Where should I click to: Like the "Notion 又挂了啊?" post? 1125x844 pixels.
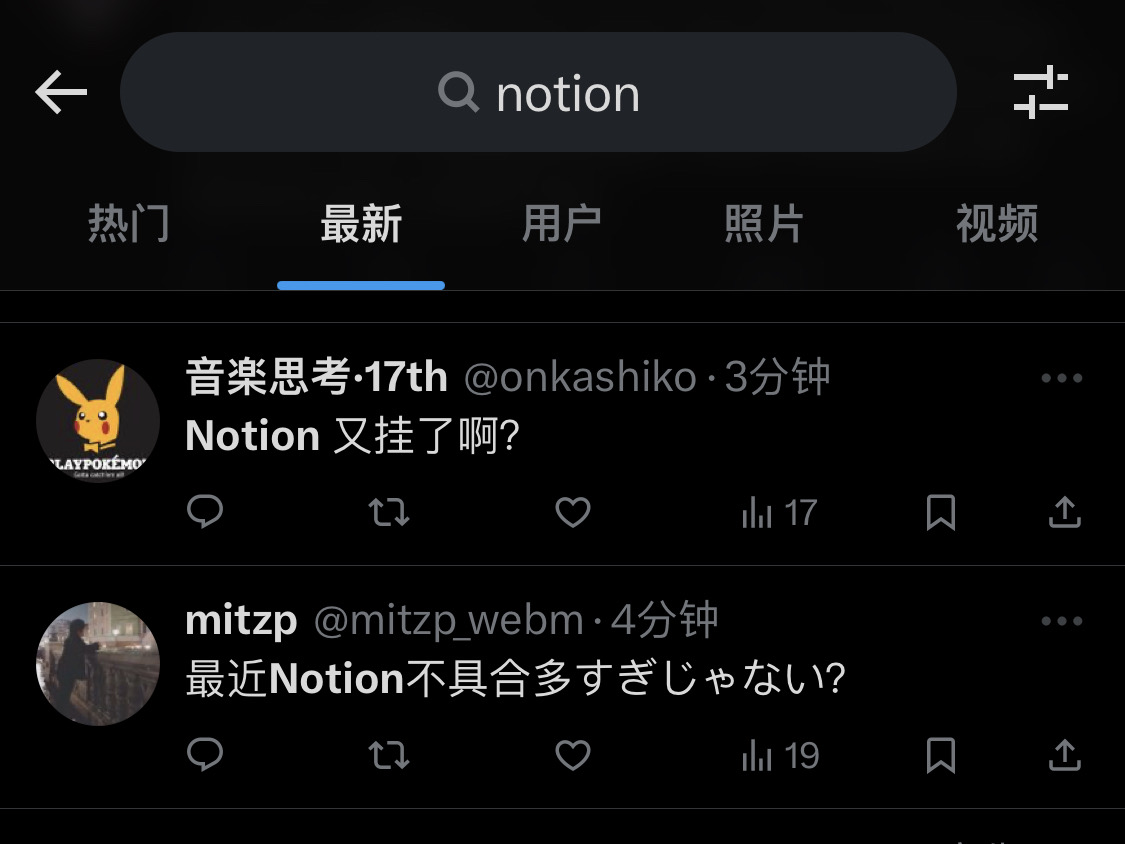573,513
